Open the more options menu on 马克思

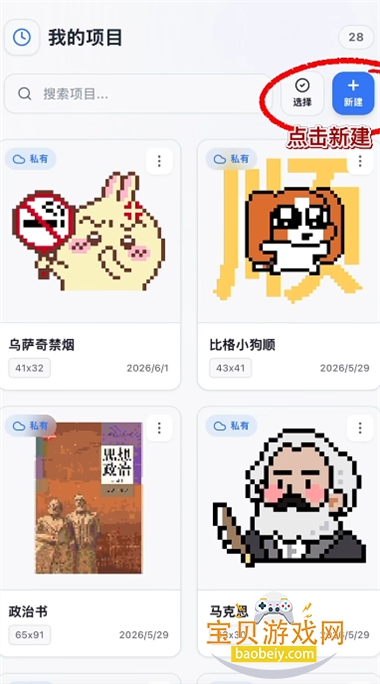click(360, 428)
